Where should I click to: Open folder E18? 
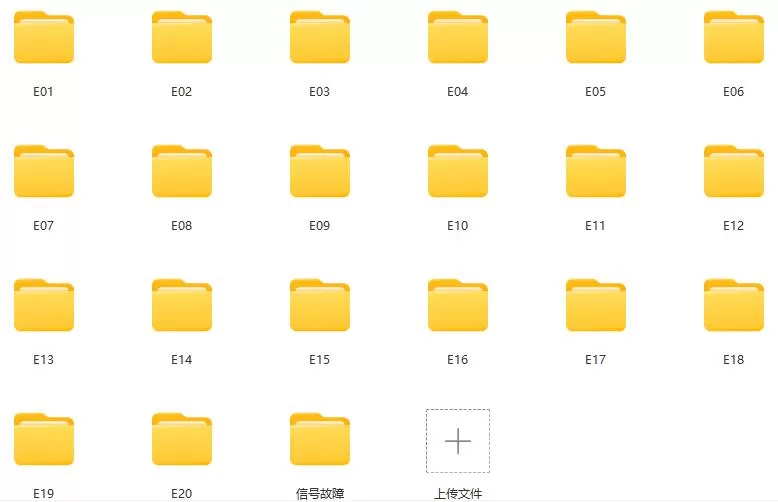pyautogui.click(x=734, y=306)
